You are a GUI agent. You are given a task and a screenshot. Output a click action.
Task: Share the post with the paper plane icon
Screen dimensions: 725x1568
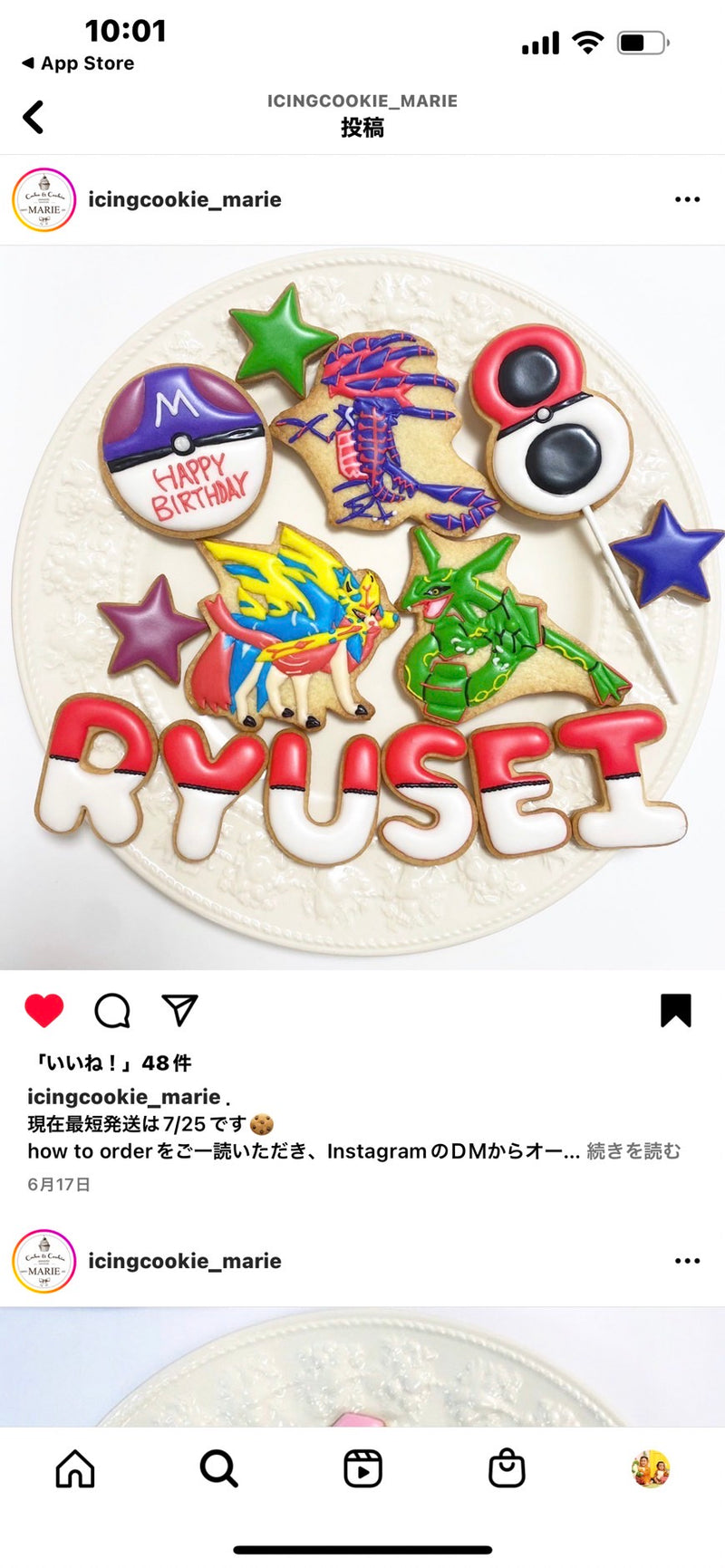(179, 1010)
